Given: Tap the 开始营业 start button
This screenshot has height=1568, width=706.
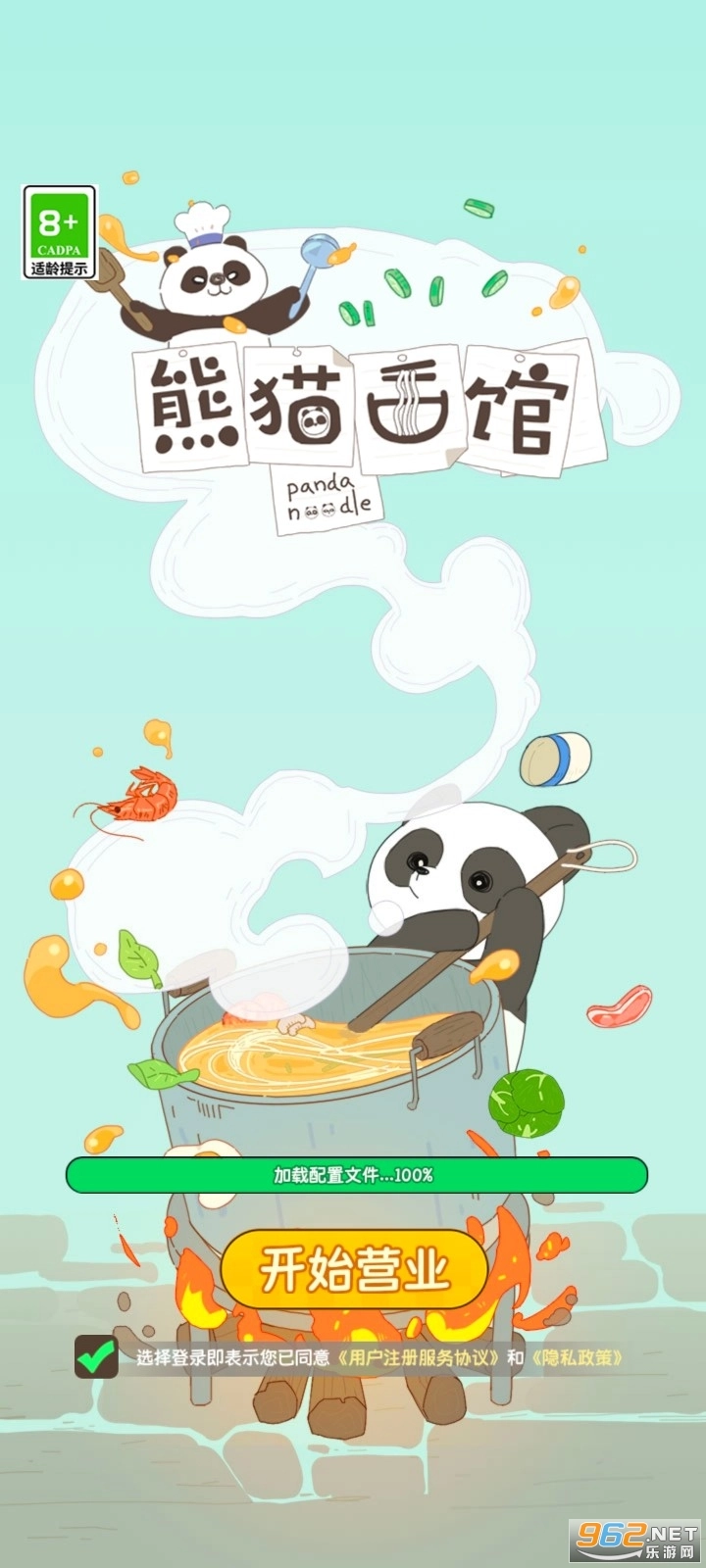Looking at the screenshot, I should (x=354, y=1269).
